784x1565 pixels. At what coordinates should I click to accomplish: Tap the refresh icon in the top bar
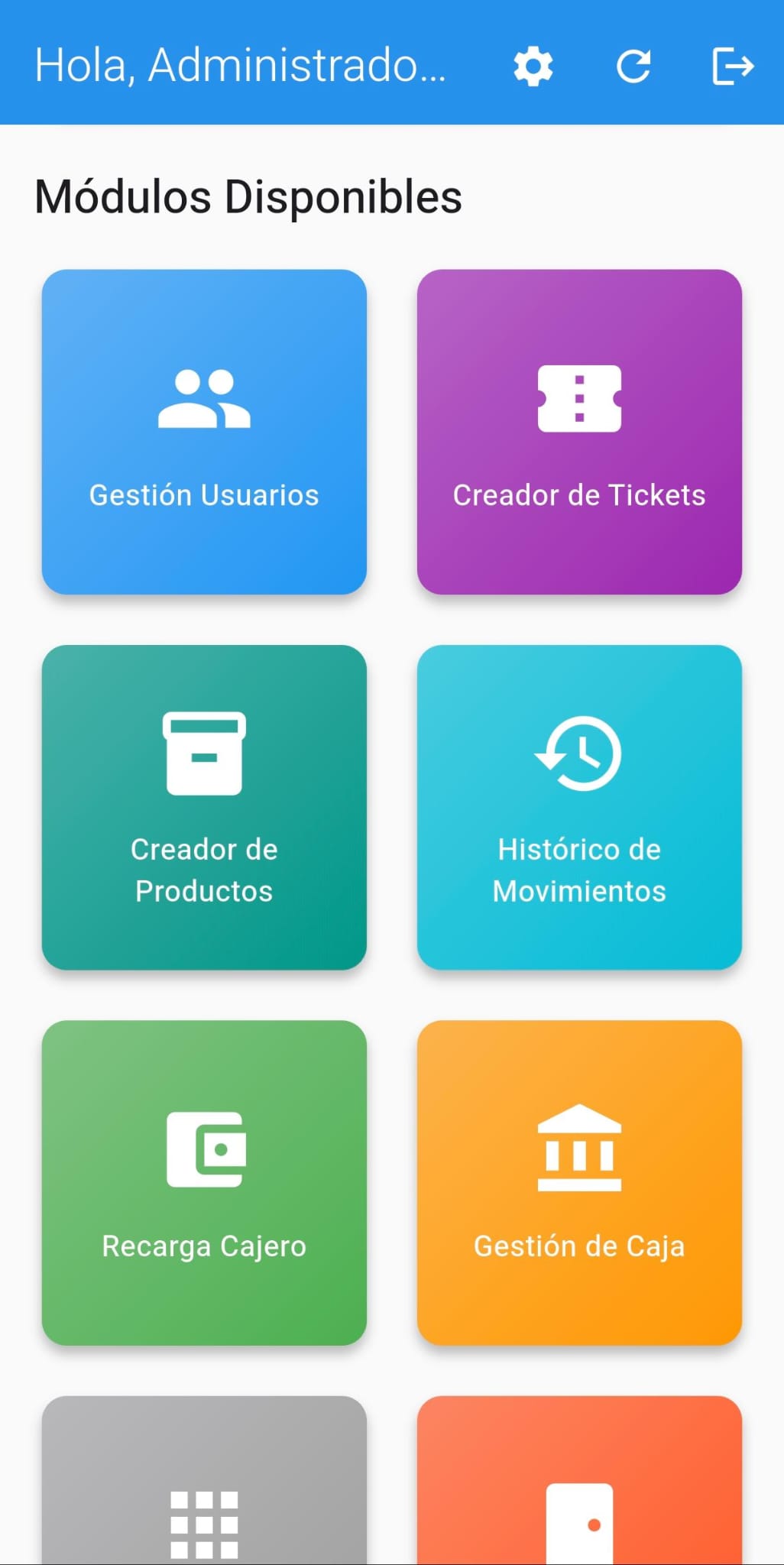point(634,66)
